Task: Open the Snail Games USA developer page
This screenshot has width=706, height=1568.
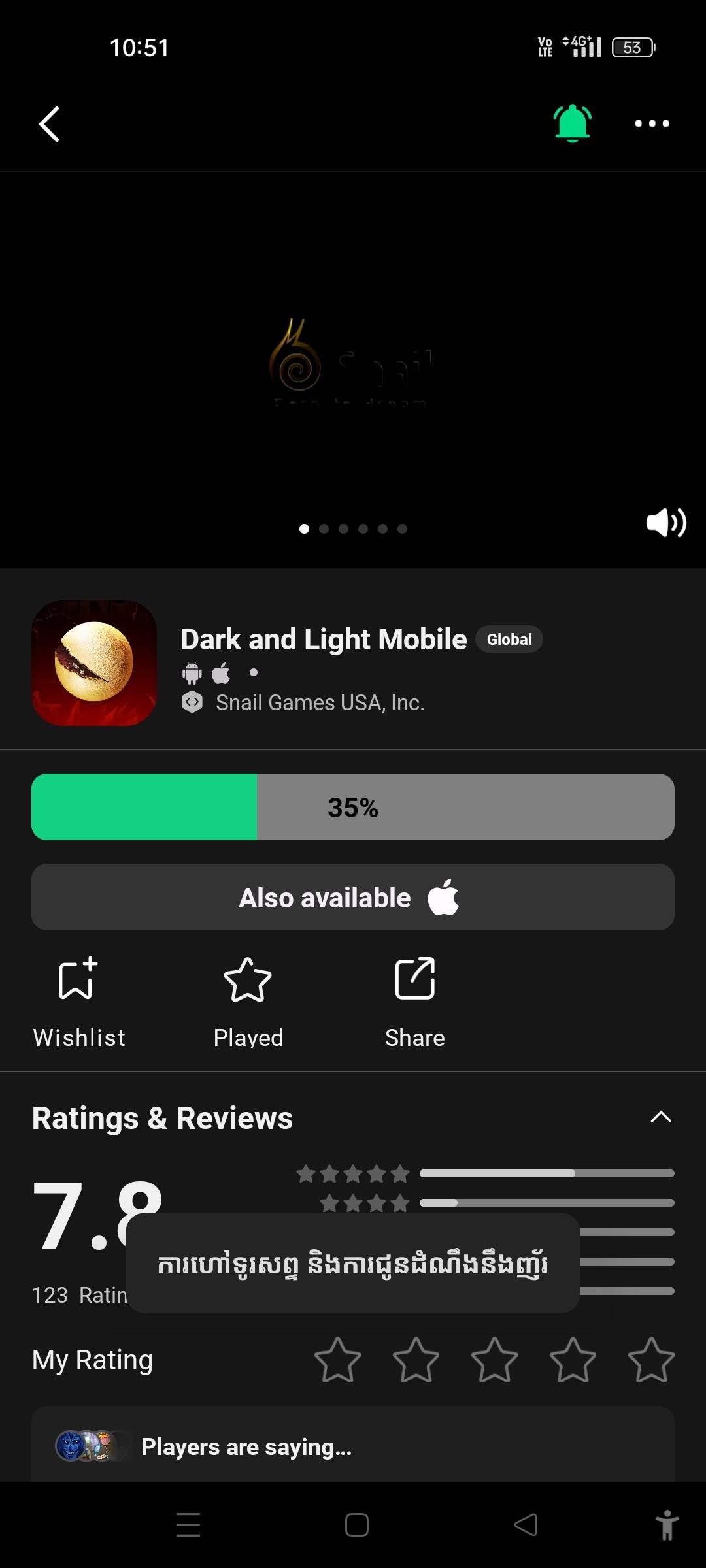Action: coord(320,702)
